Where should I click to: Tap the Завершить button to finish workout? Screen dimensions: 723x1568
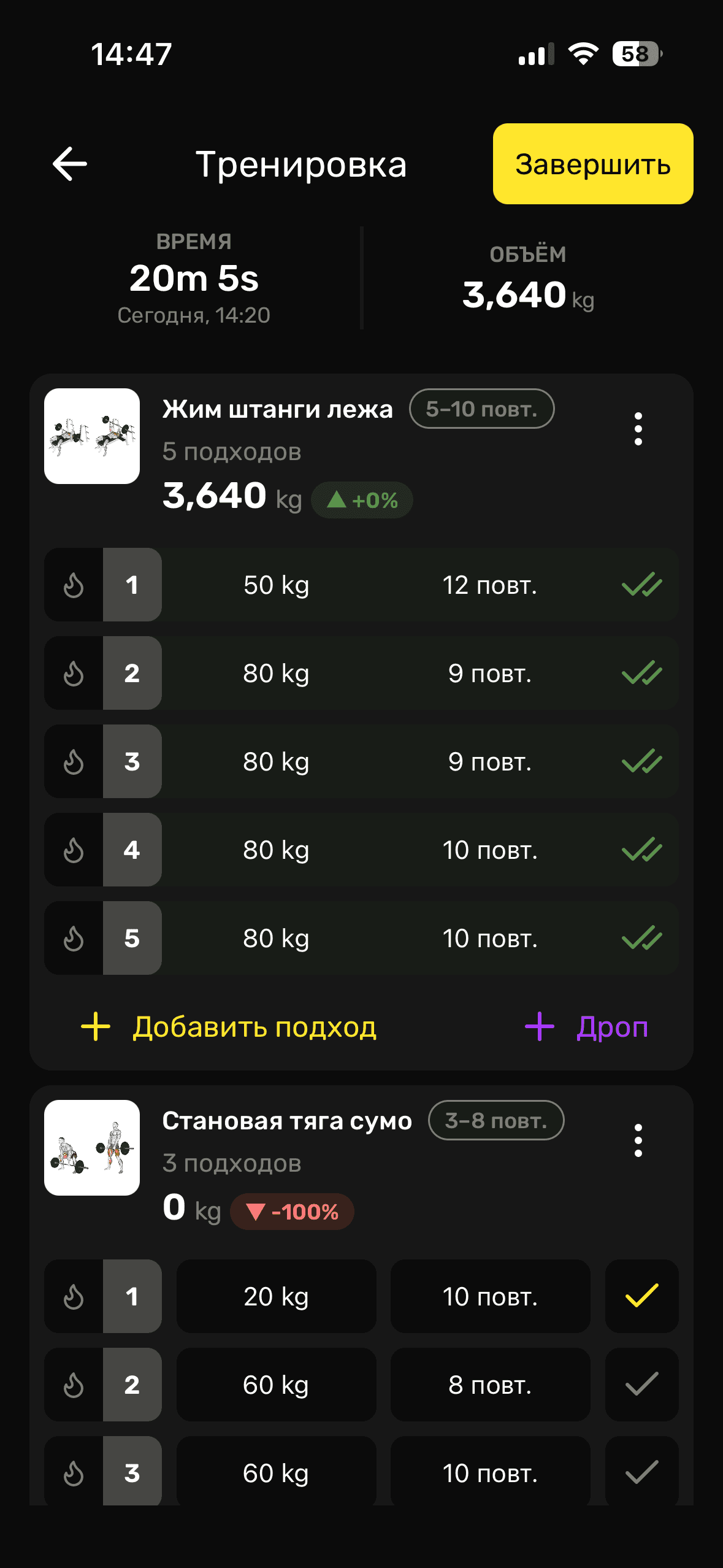point(593,164)
